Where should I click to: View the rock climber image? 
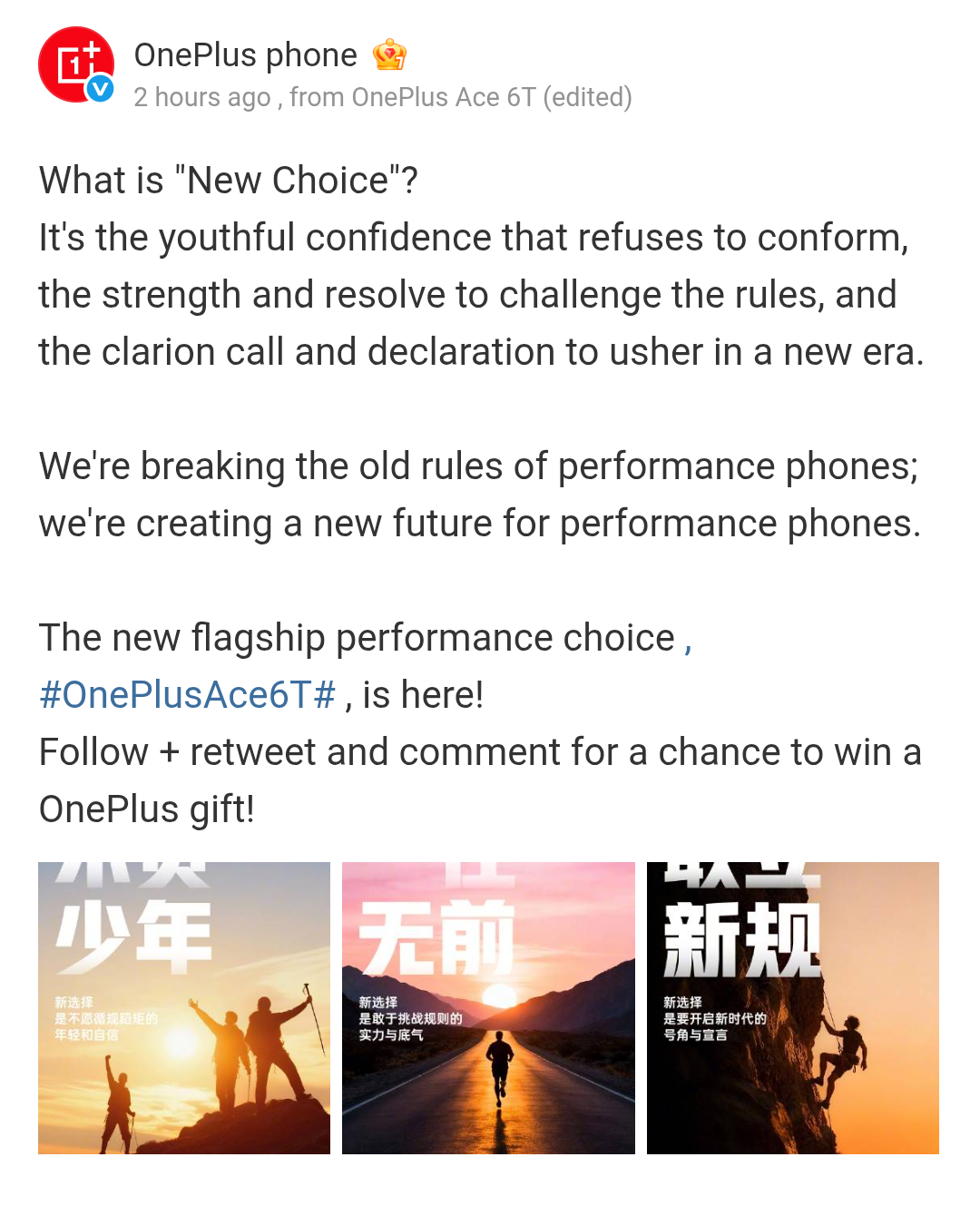point(792,1008)
